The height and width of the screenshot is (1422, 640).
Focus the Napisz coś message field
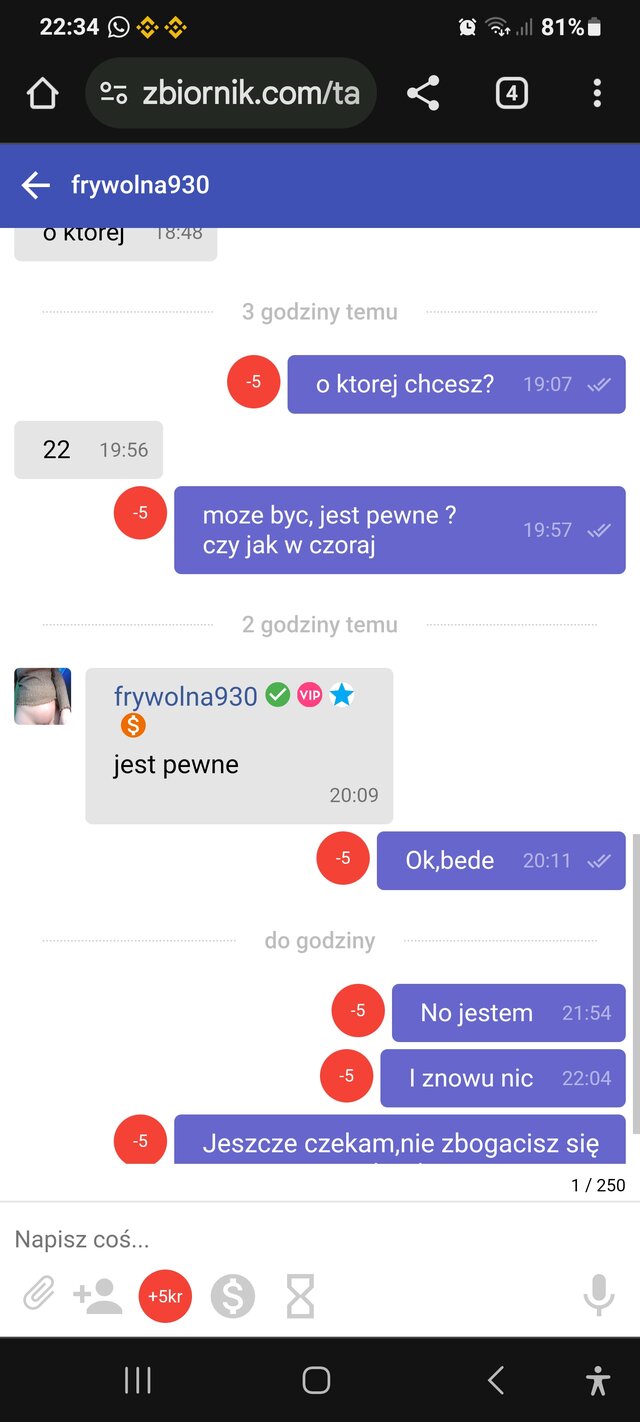(300, 1240)
